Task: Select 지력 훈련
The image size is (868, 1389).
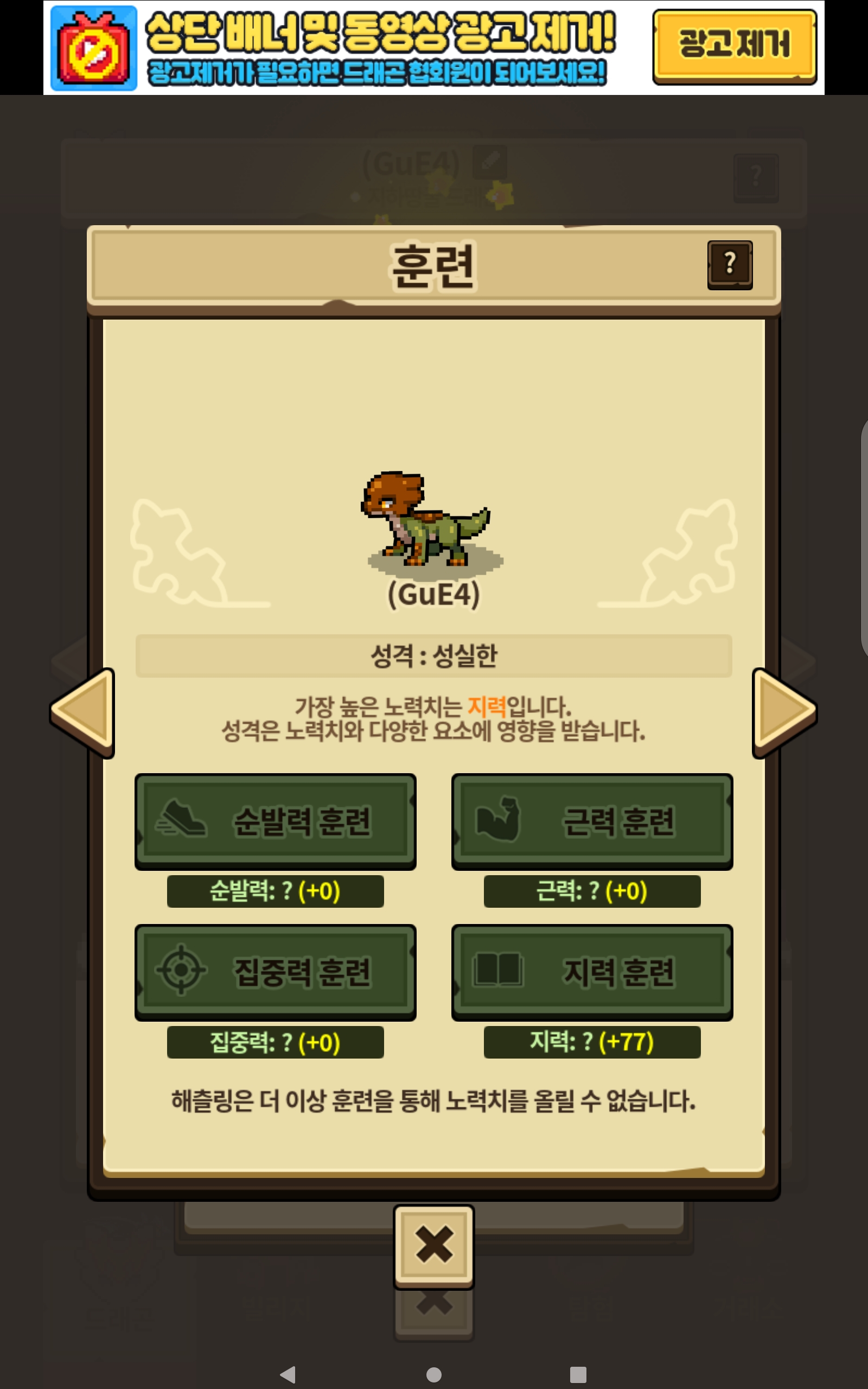Action: tap(592, 971)
